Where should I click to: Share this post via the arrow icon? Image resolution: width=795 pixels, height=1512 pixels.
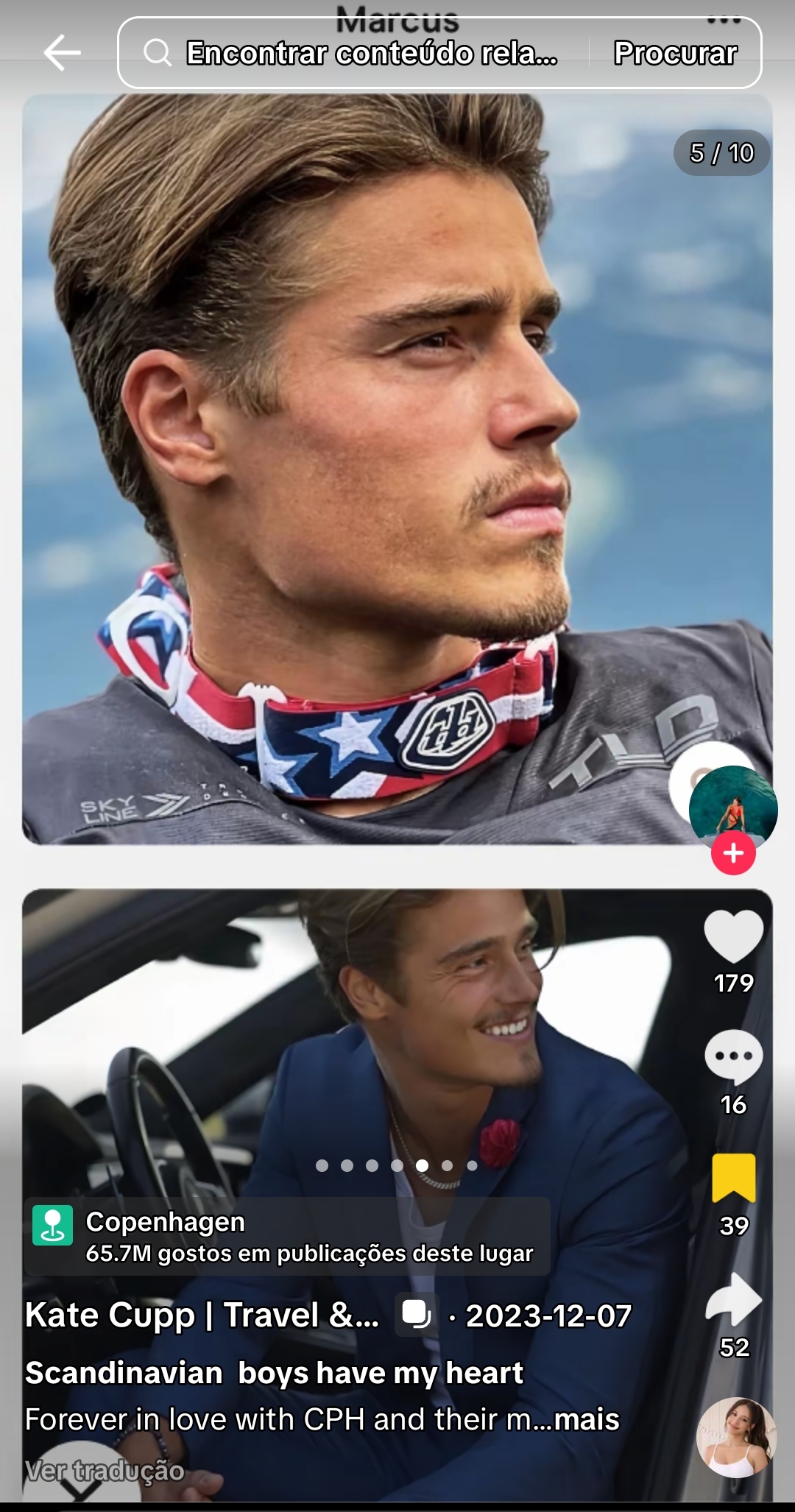[733, 1299]
